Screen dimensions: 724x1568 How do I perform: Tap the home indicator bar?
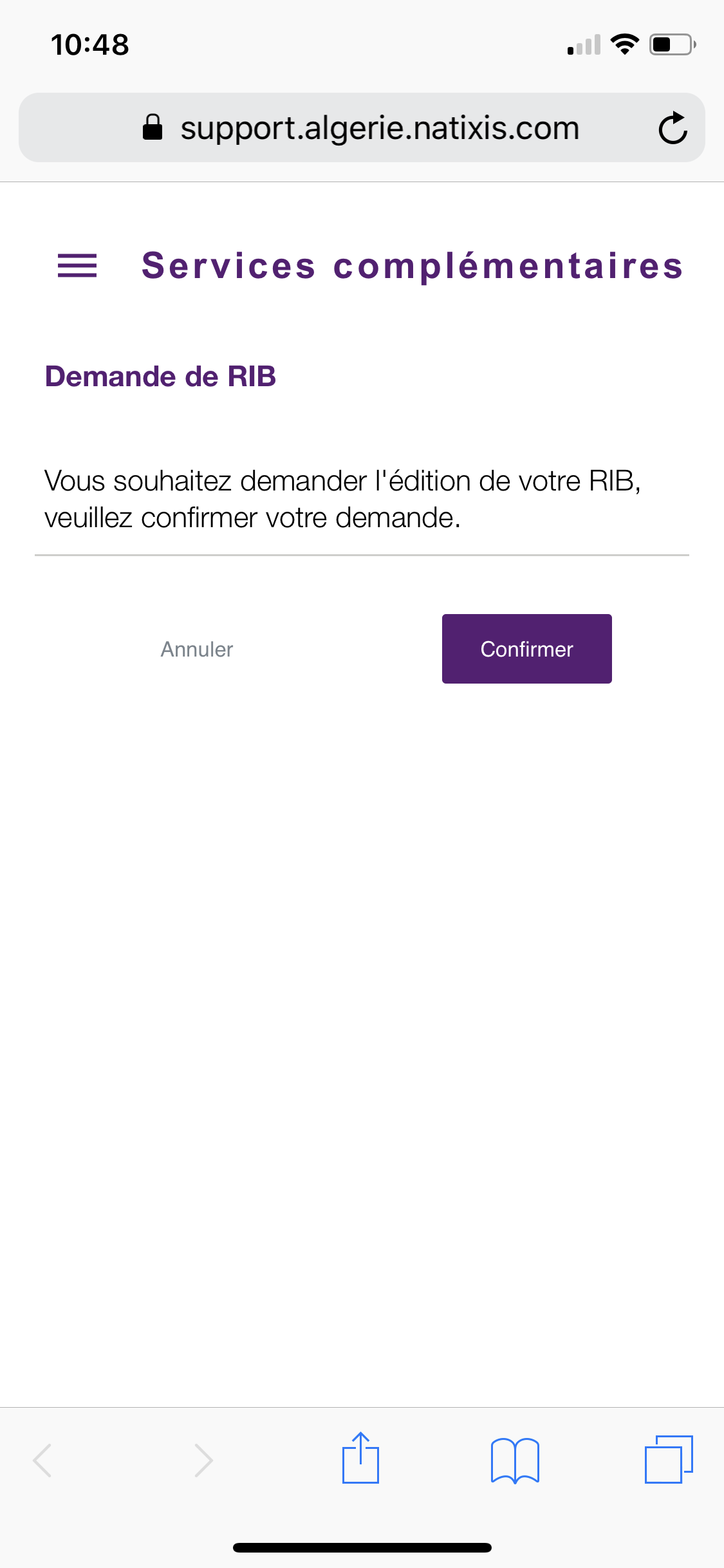tap(362, 1548)
